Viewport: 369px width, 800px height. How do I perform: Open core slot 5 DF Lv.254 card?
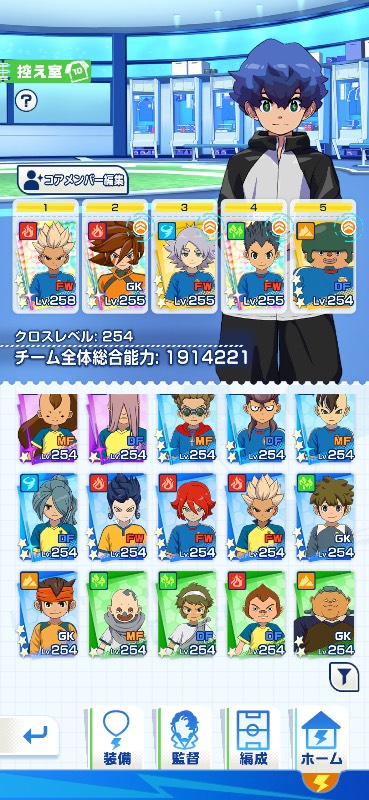(324, 256)
